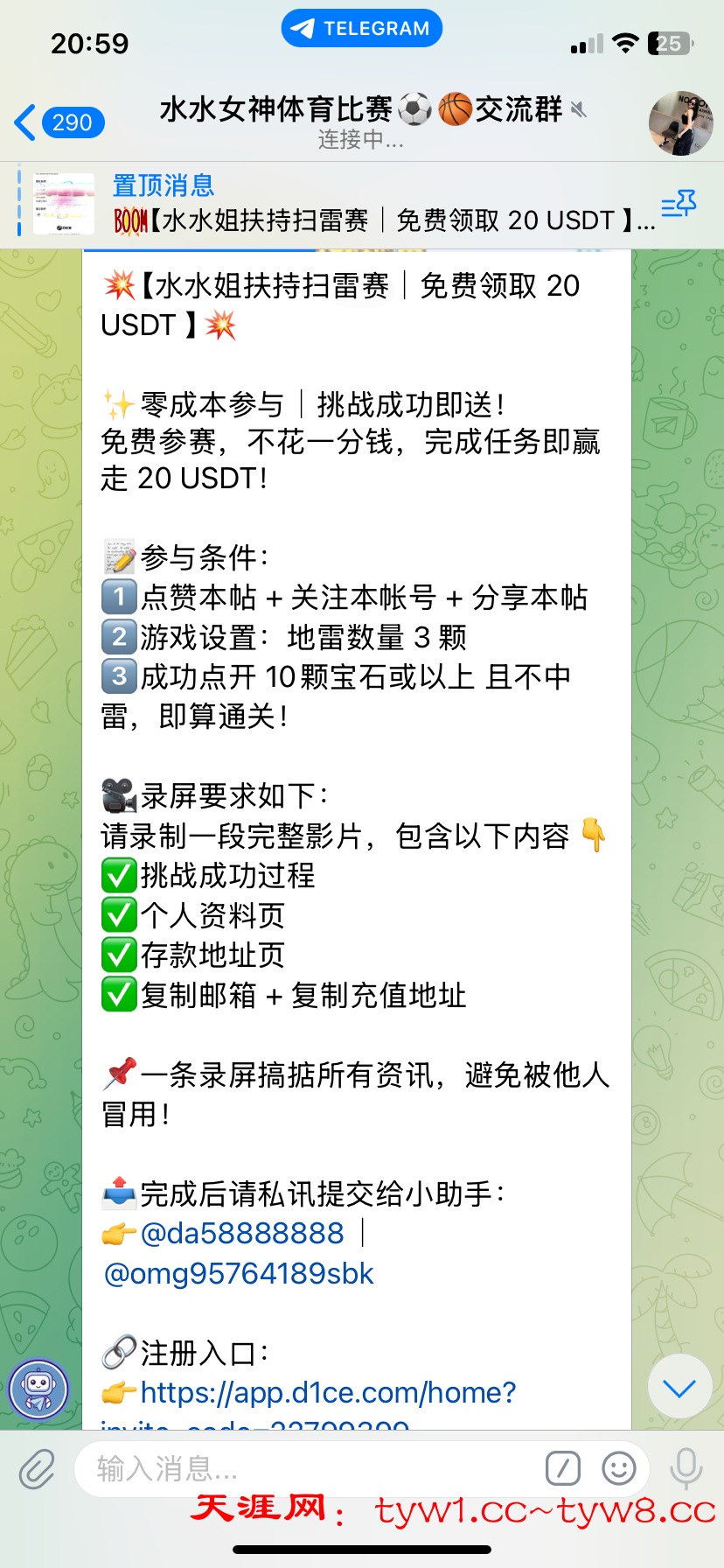Return to Telegram via the top pill
This screenshot has height=1568, width=724.
click(362, 29)
